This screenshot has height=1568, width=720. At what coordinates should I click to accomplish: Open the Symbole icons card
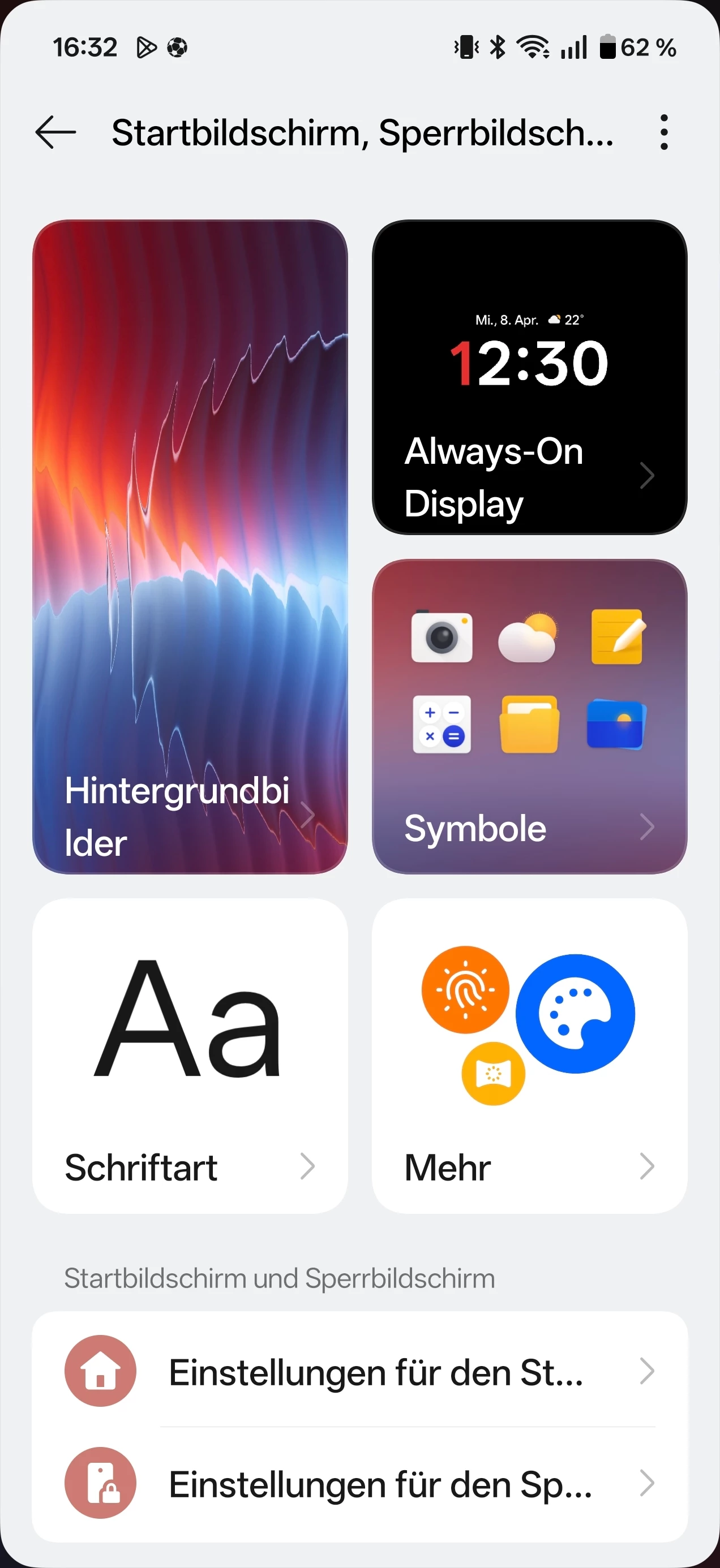(529, 716)
